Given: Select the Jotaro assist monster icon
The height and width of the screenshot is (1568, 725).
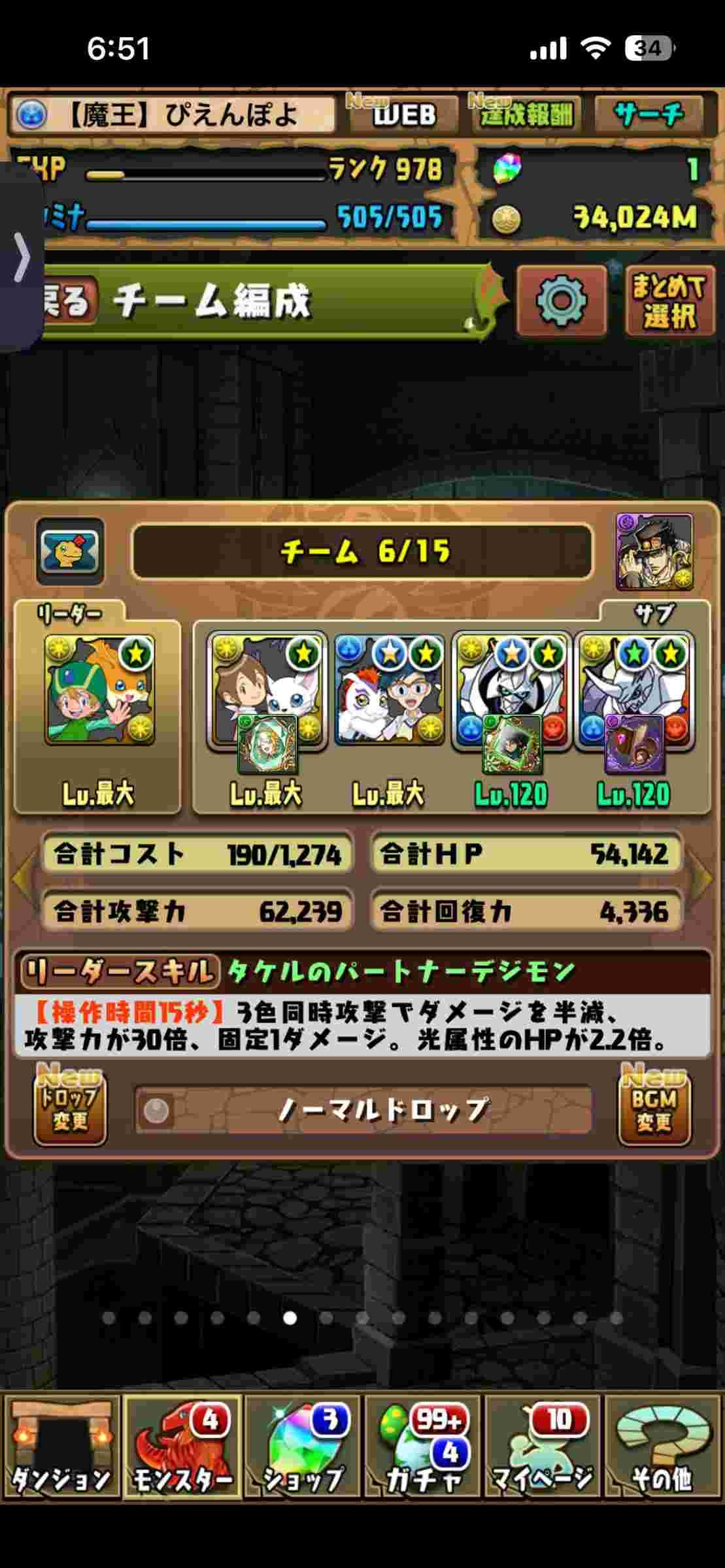Looking at the screenshot, I should point(654,552).
